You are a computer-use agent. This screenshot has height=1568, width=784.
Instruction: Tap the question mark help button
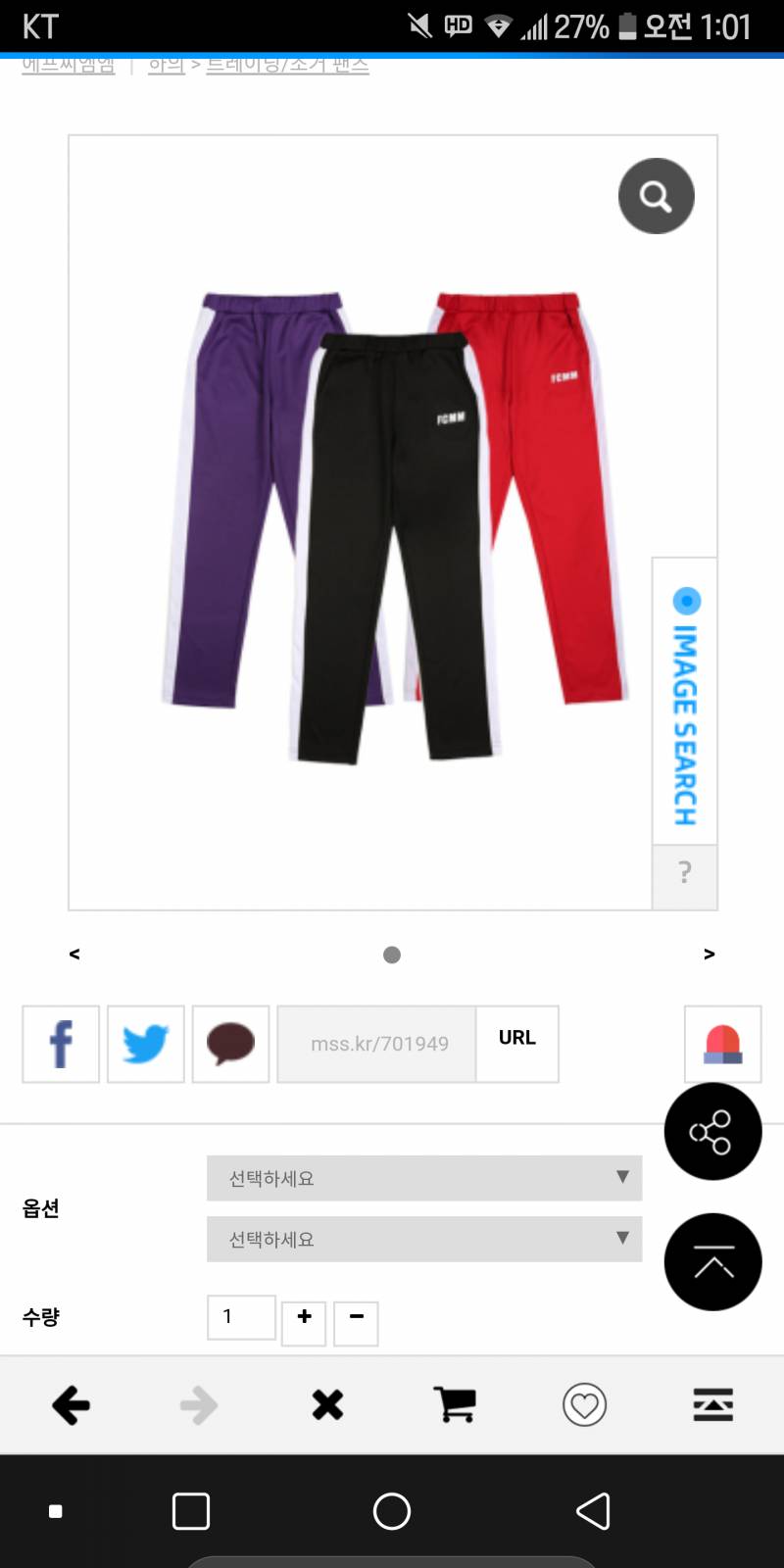pos(685,872)
